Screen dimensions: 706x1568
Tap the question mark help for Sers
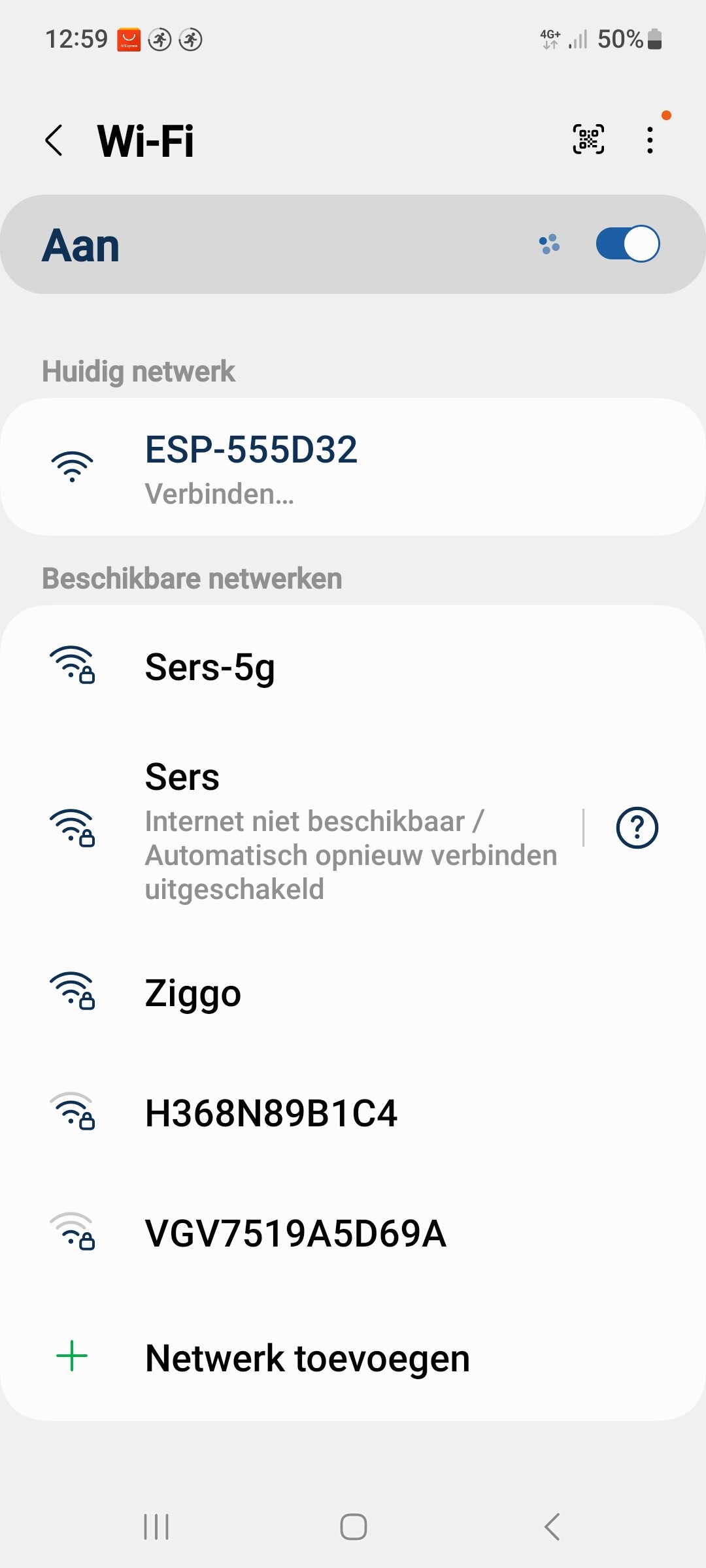point(637,828)
